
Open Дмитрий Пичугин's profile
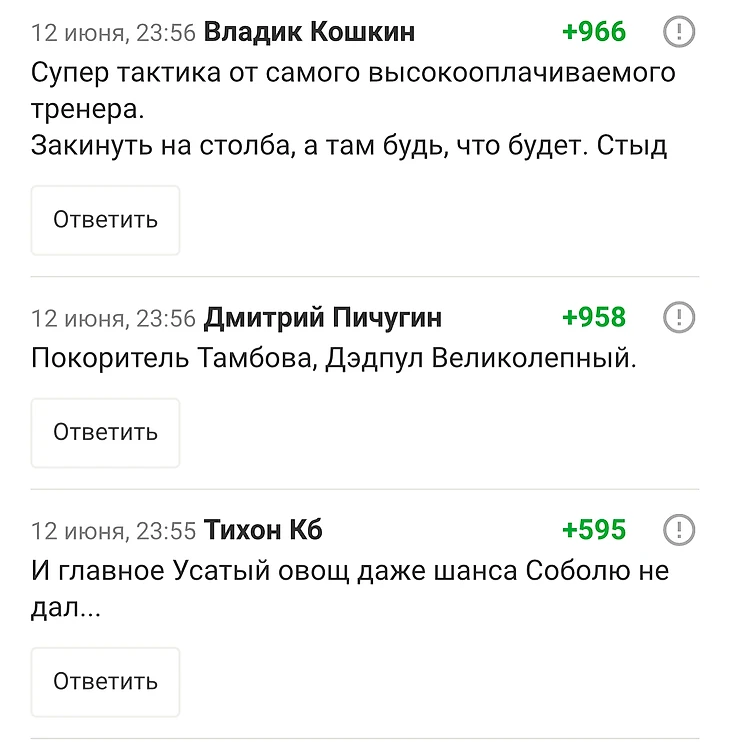[x=322, y=318]
